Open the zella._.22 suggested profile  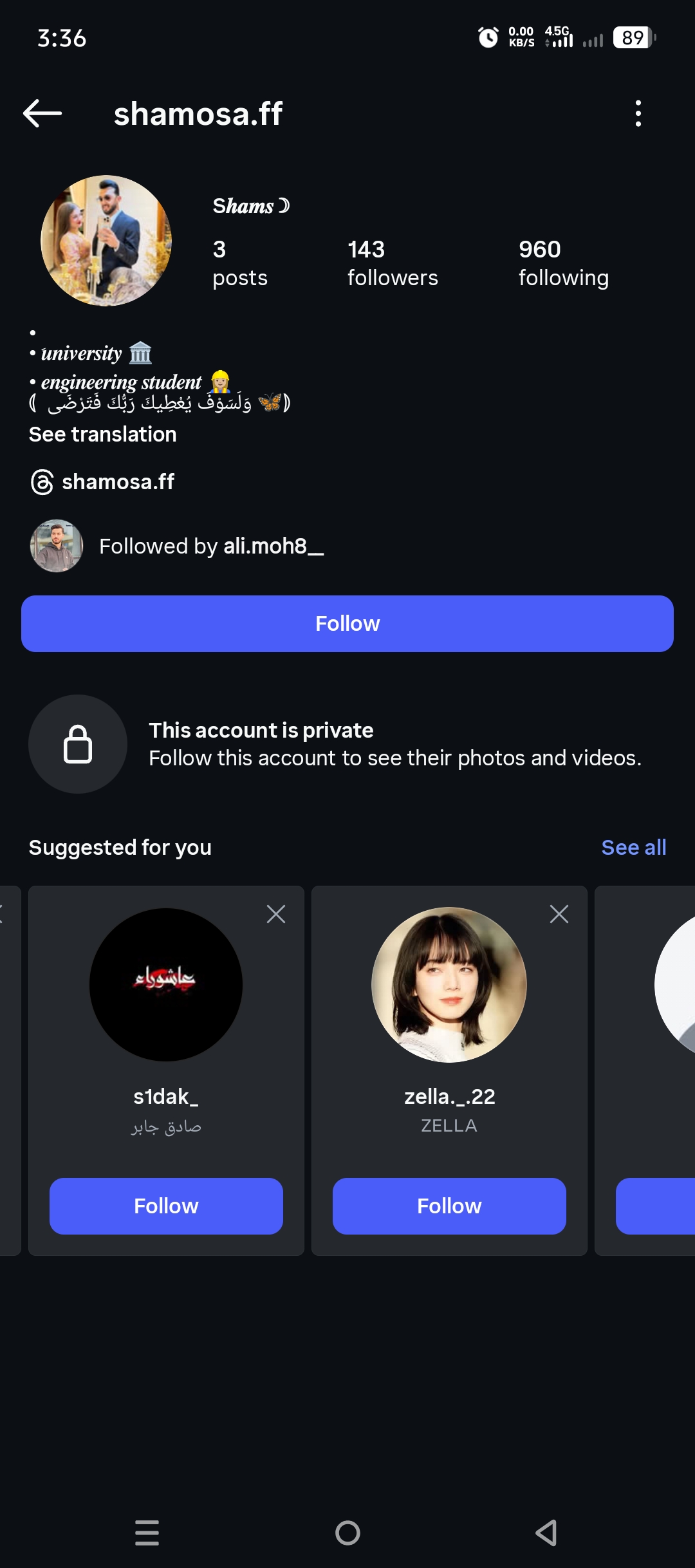point(449,985)
